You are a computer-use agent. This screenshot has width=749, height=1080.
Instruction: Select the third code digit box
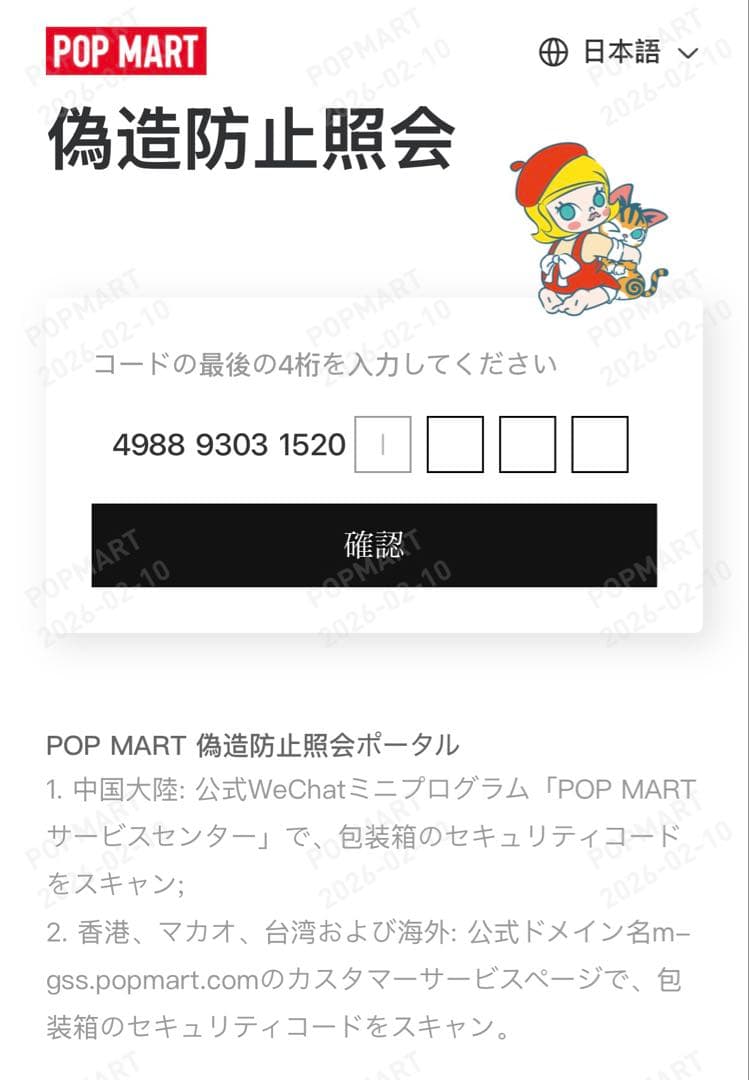point(527,444)
